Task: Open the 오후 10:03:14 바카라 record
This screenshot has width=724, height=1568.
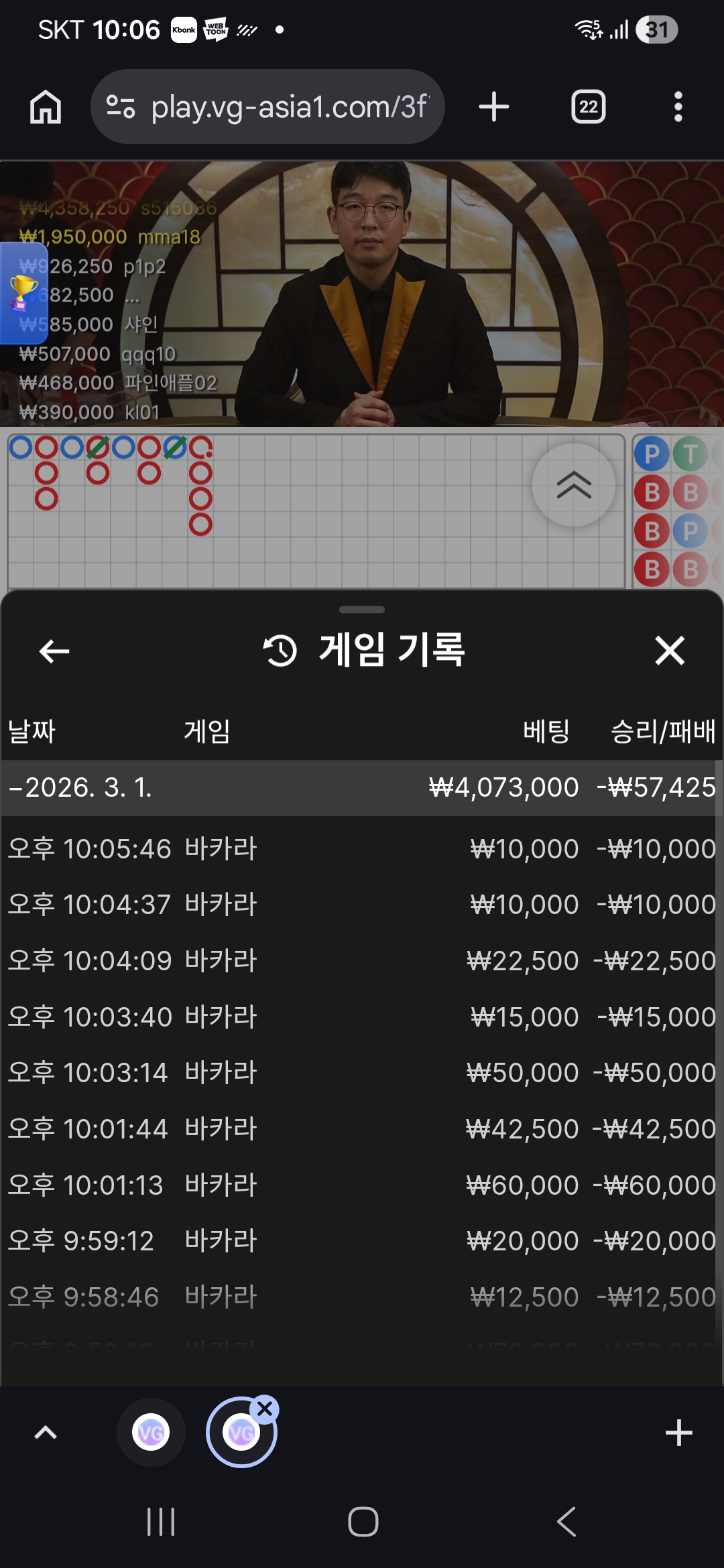Action: pyautogui.click(x=362, y=1073)
